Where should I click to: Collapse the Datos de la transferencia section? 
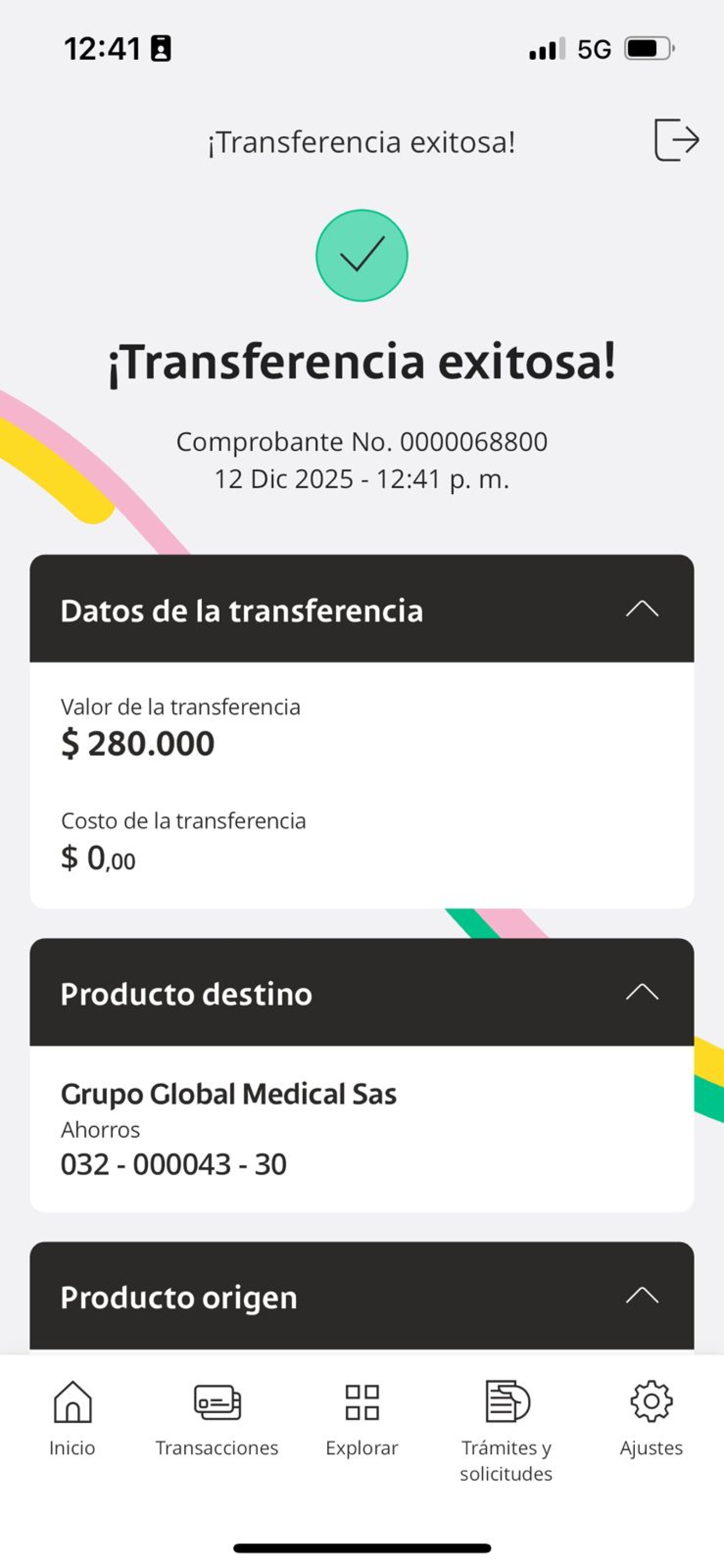pyautogui.click(x=642, y=609)
